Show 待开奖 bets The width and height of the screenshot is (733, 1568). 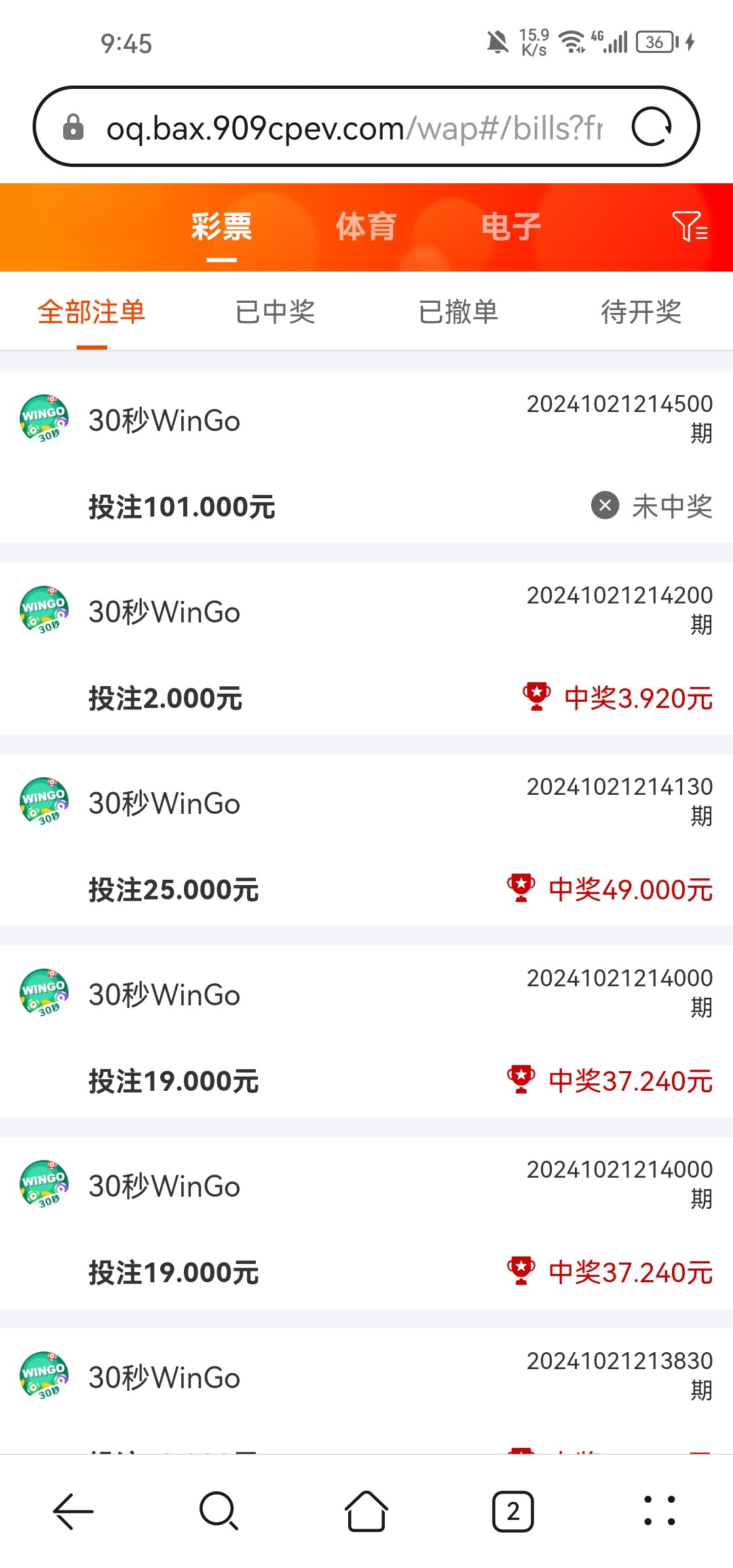click(641, 312)
